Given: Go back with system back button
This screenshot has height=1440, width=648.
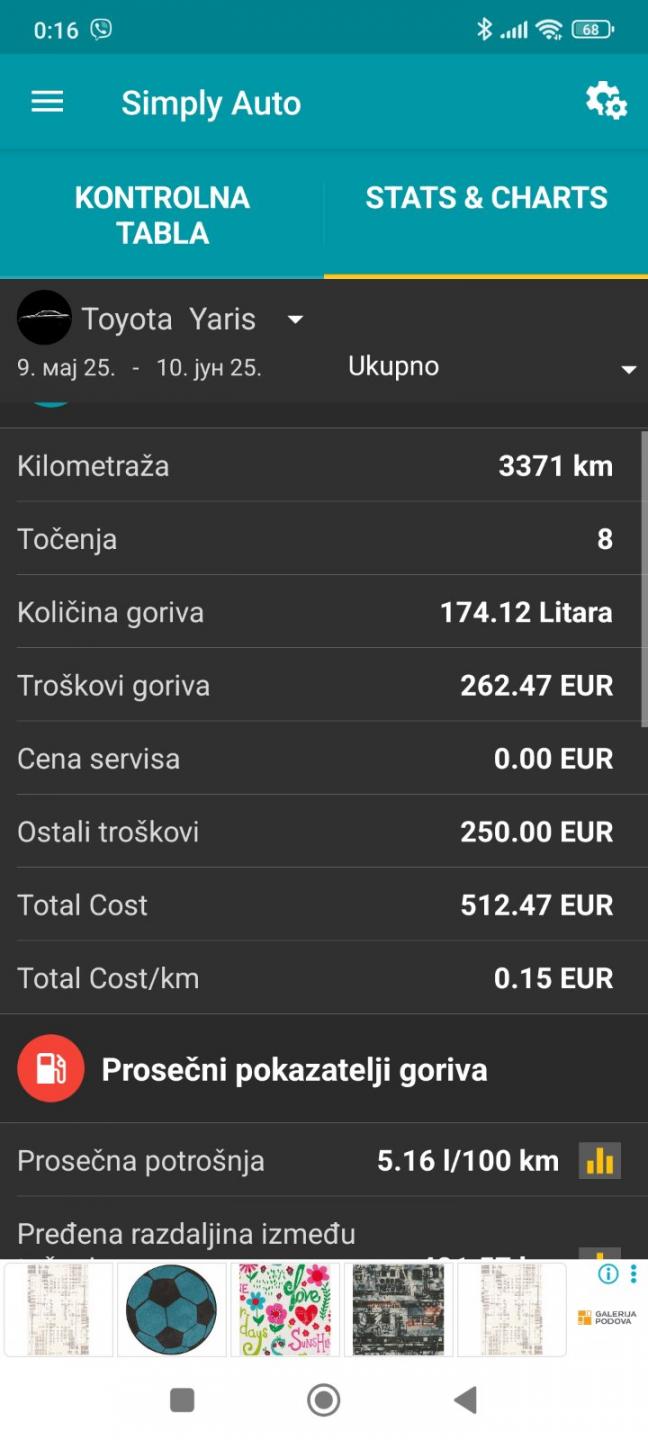Looking at the screenshot, I should (465, 1400).
